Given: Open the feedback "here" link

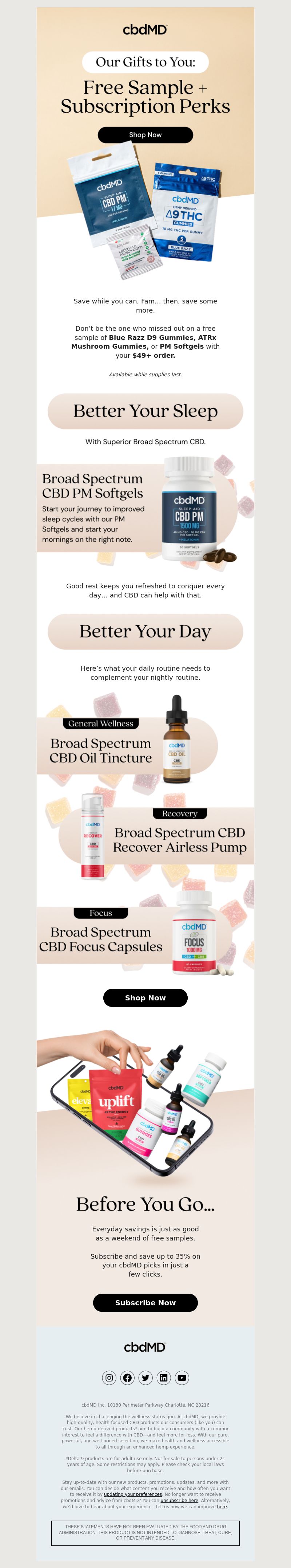Looking at the screenshot, I should (x=222, y=1506).
